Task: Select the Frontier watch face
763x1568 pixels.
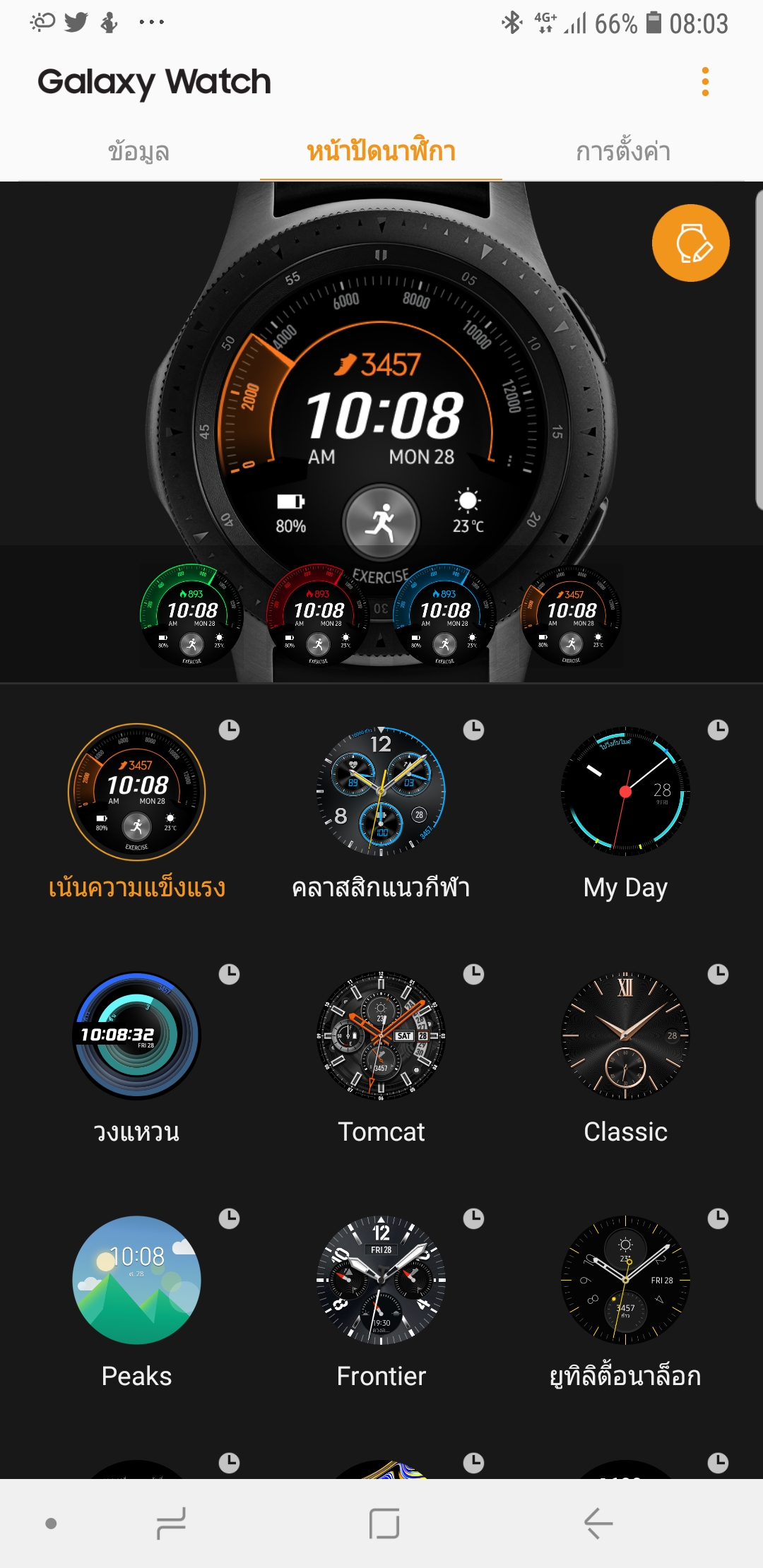Action: pyautogui.click(x=381, y=1280)
